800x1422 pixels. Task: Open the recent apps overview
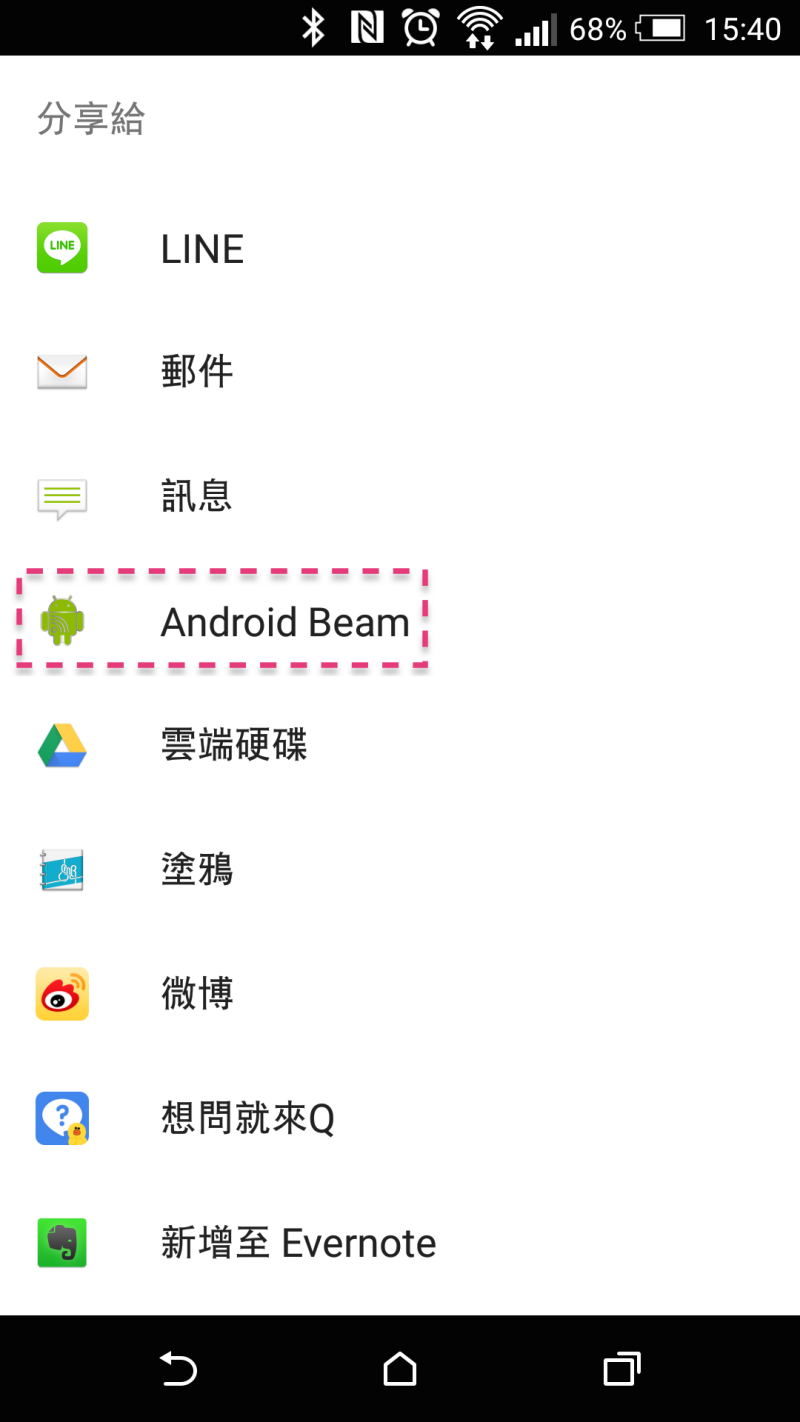621,1368
